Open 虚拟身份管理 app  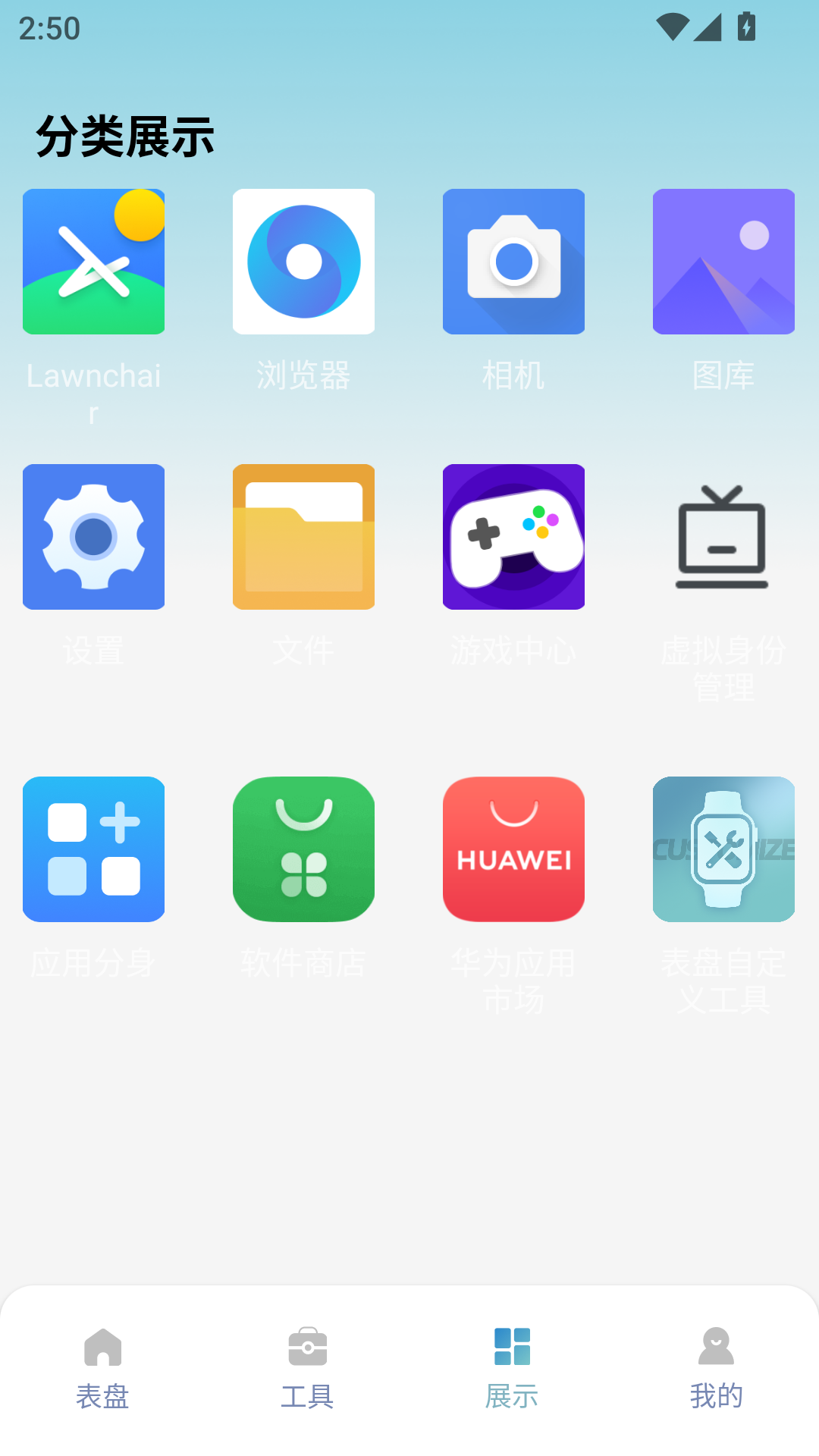tap(723, 537)
